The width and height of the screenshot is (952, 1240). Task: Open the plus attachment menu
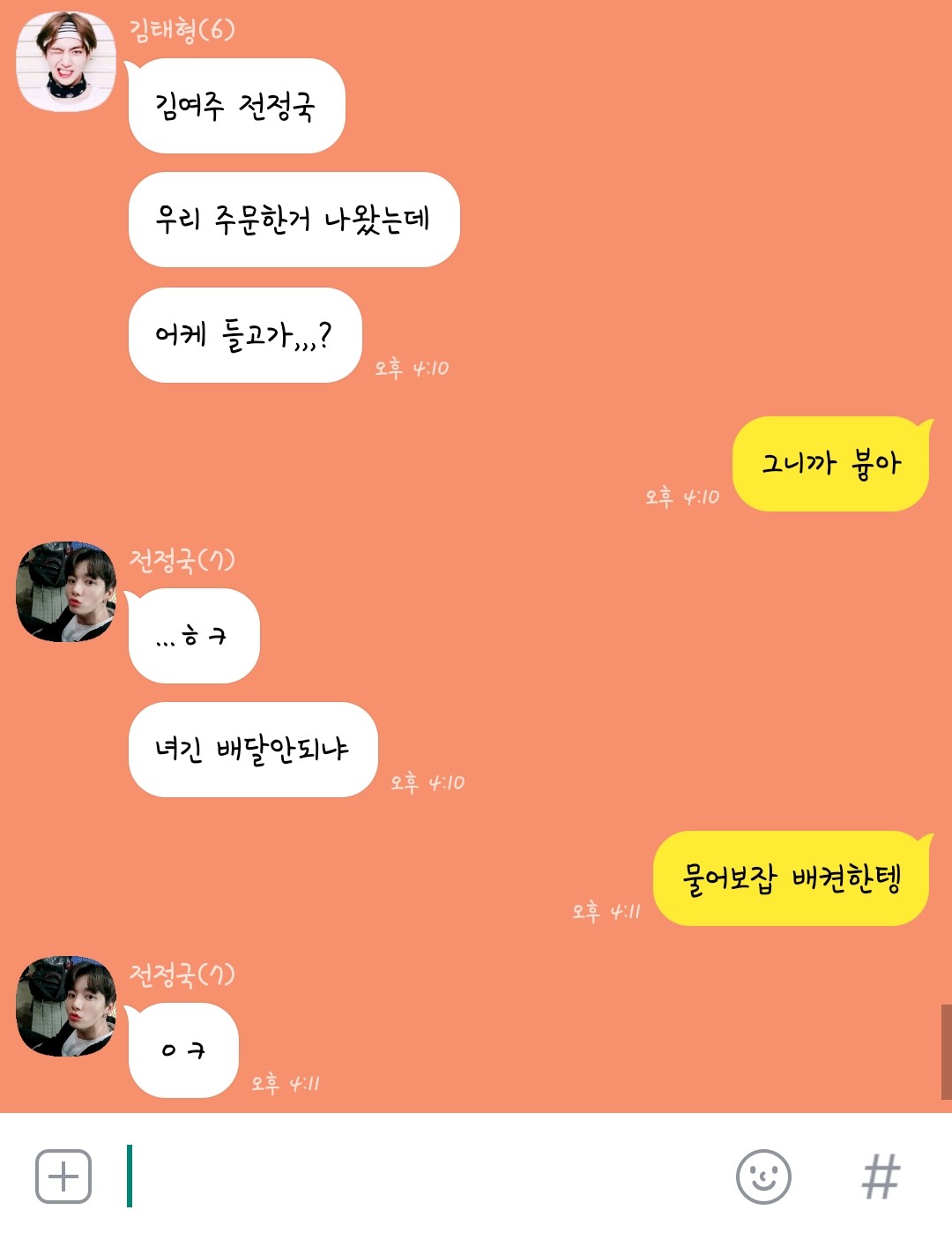63,1177
